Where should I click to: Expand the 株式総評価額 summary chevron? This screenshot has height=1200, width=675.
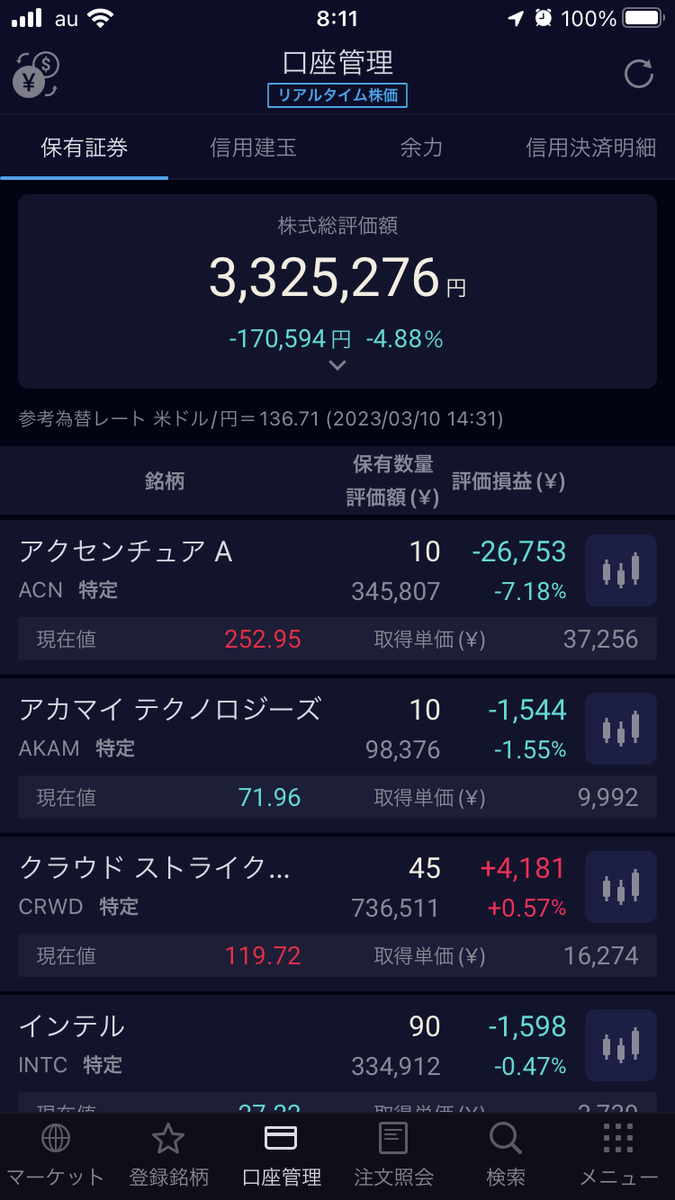tap(338, 365)
